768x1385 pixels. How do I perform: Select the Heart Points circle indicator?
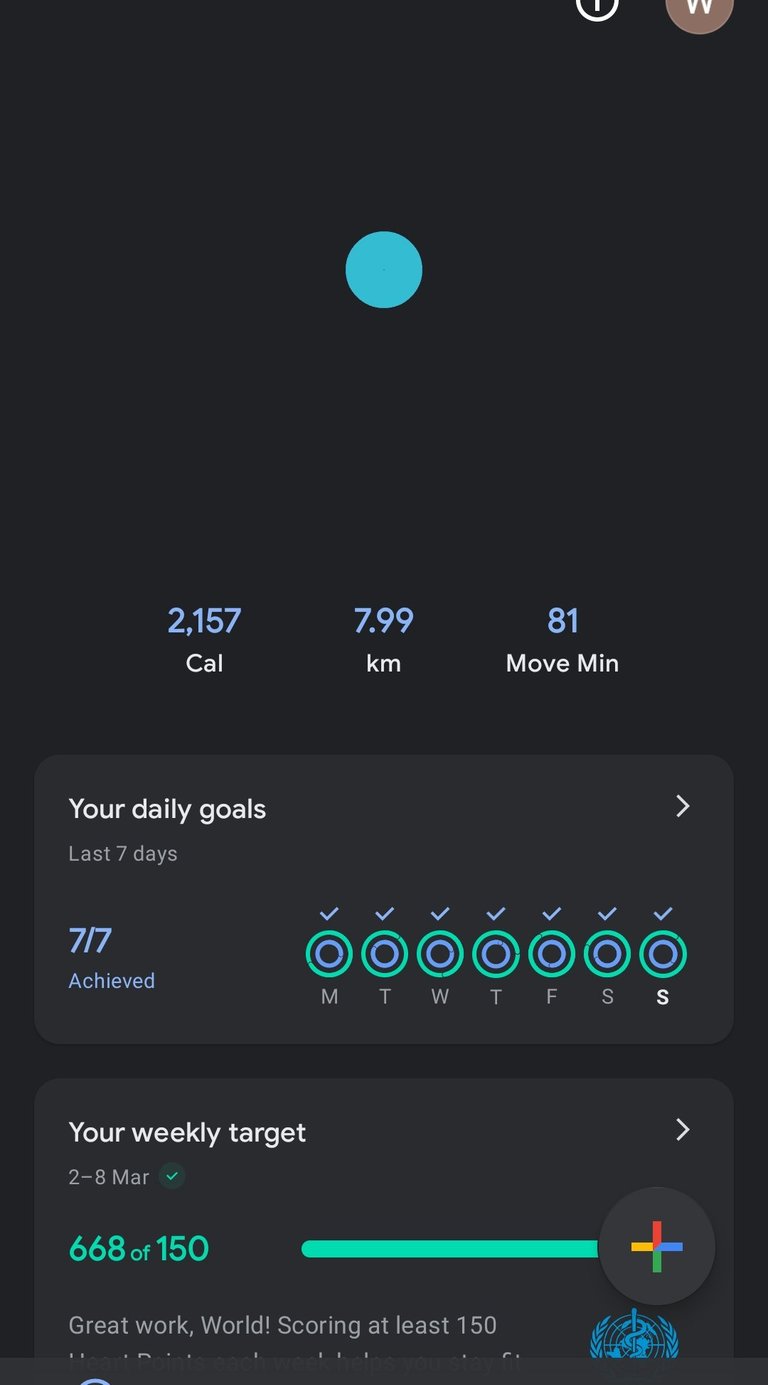(x=384, y=269)
